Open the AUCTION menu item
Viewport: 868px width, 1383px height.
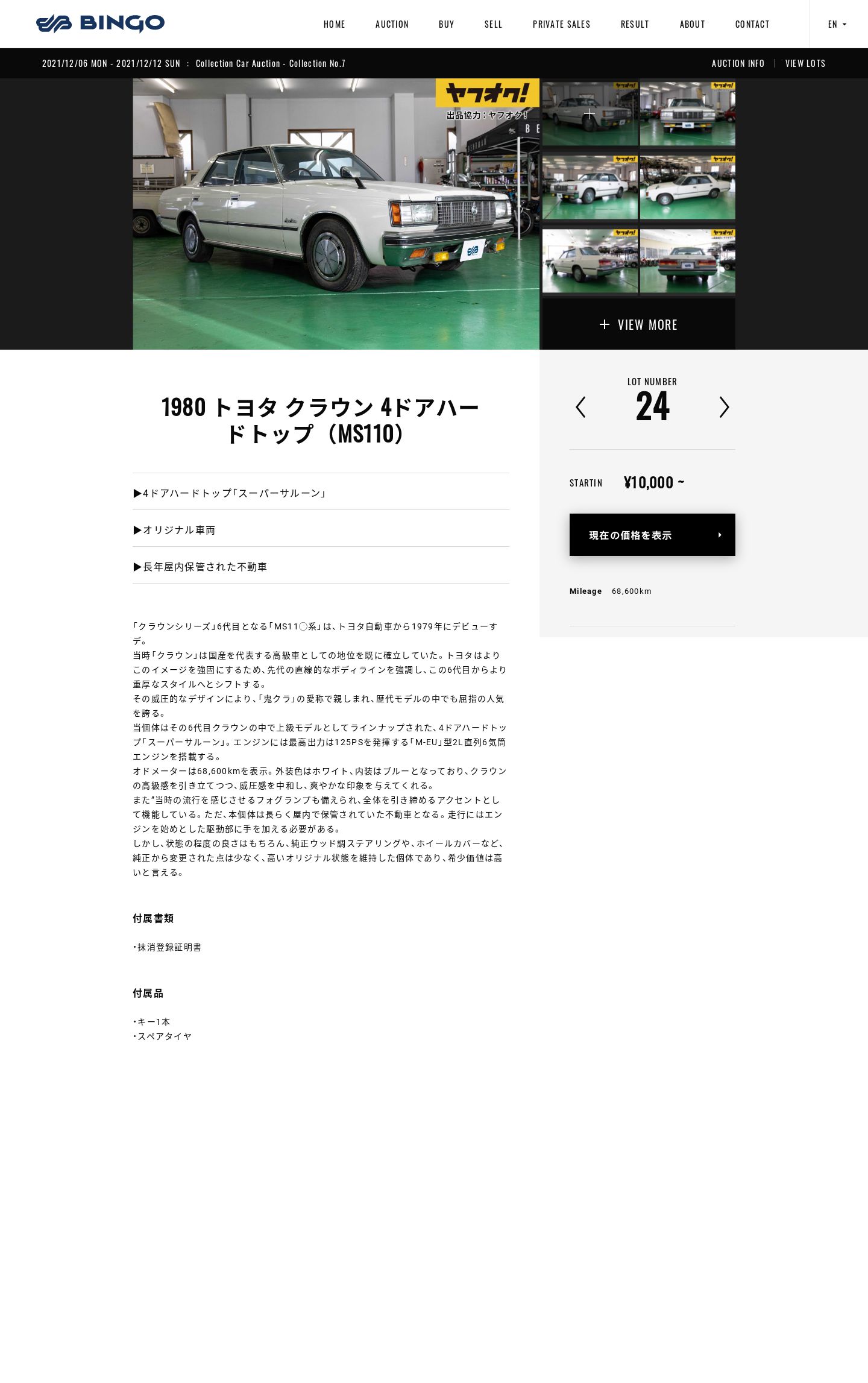pyautogui.click(x=392, y=24)
